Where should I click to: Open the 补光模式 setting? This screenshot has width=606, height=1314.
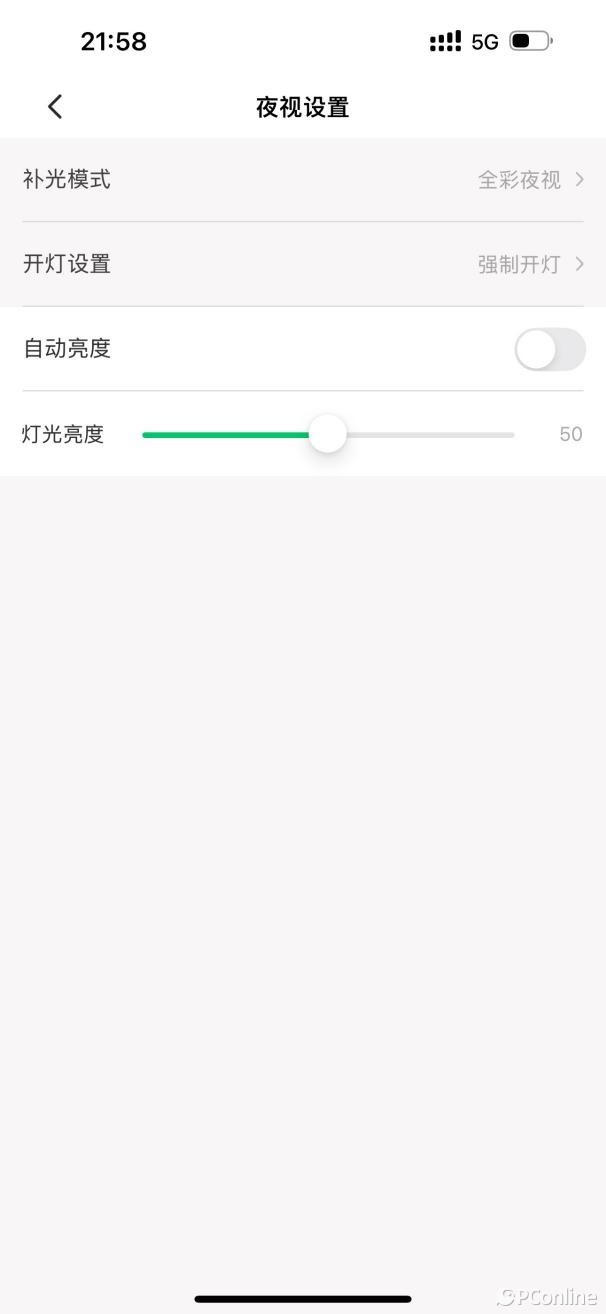302,180
